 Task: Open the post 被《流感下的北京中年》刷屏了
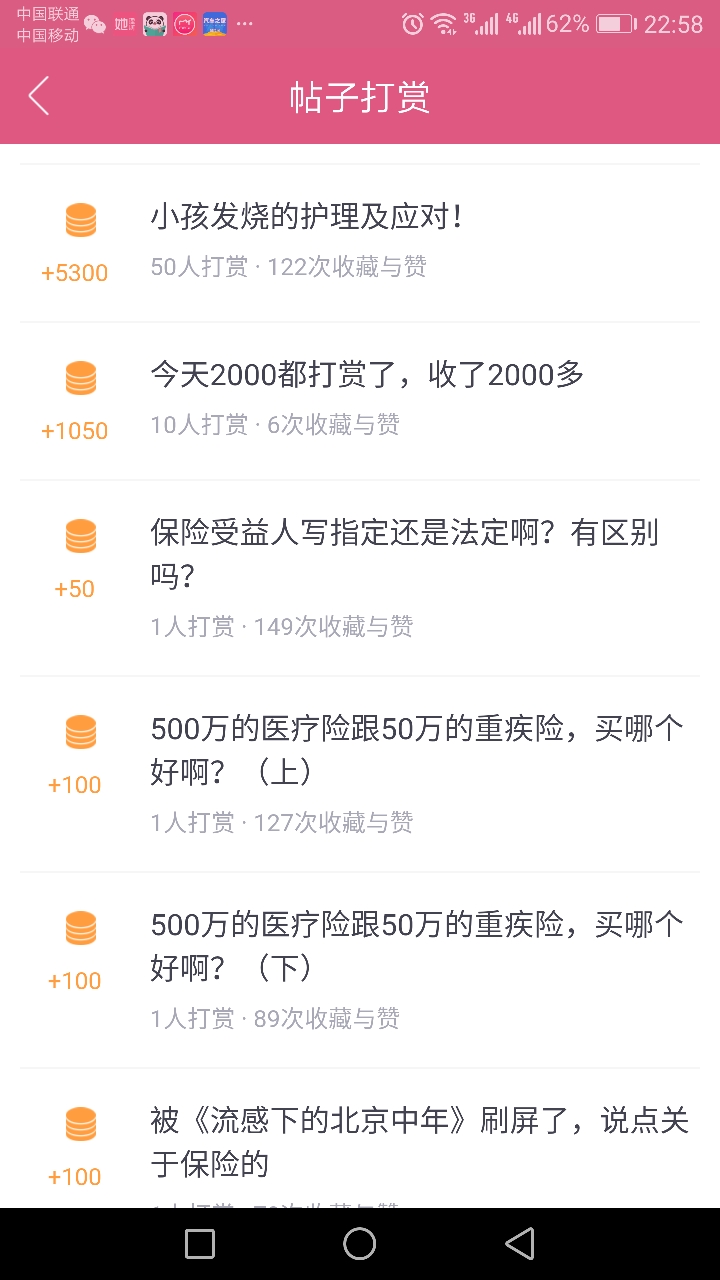pos(360,1138)
